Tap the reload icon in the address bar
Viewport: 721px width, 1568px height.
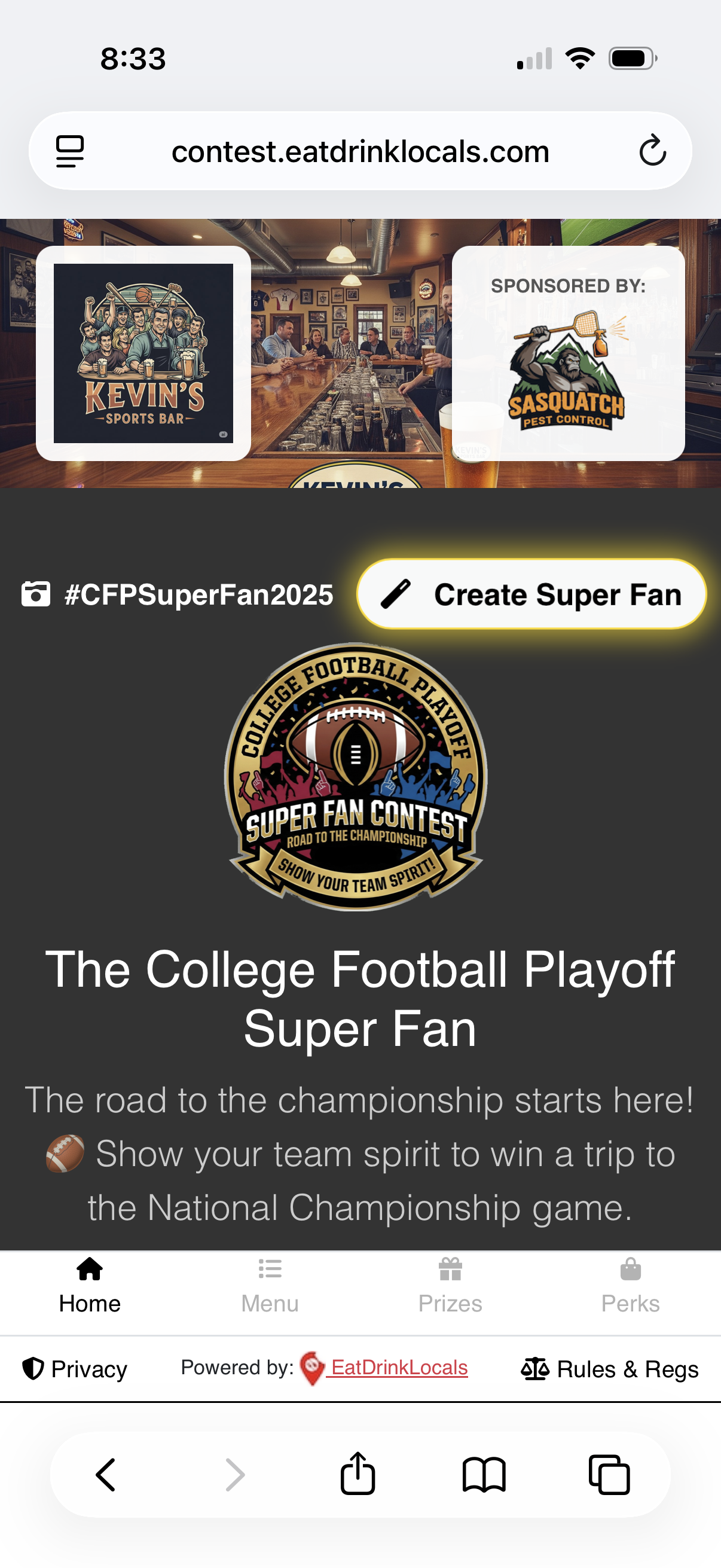(x=652, y=151)
